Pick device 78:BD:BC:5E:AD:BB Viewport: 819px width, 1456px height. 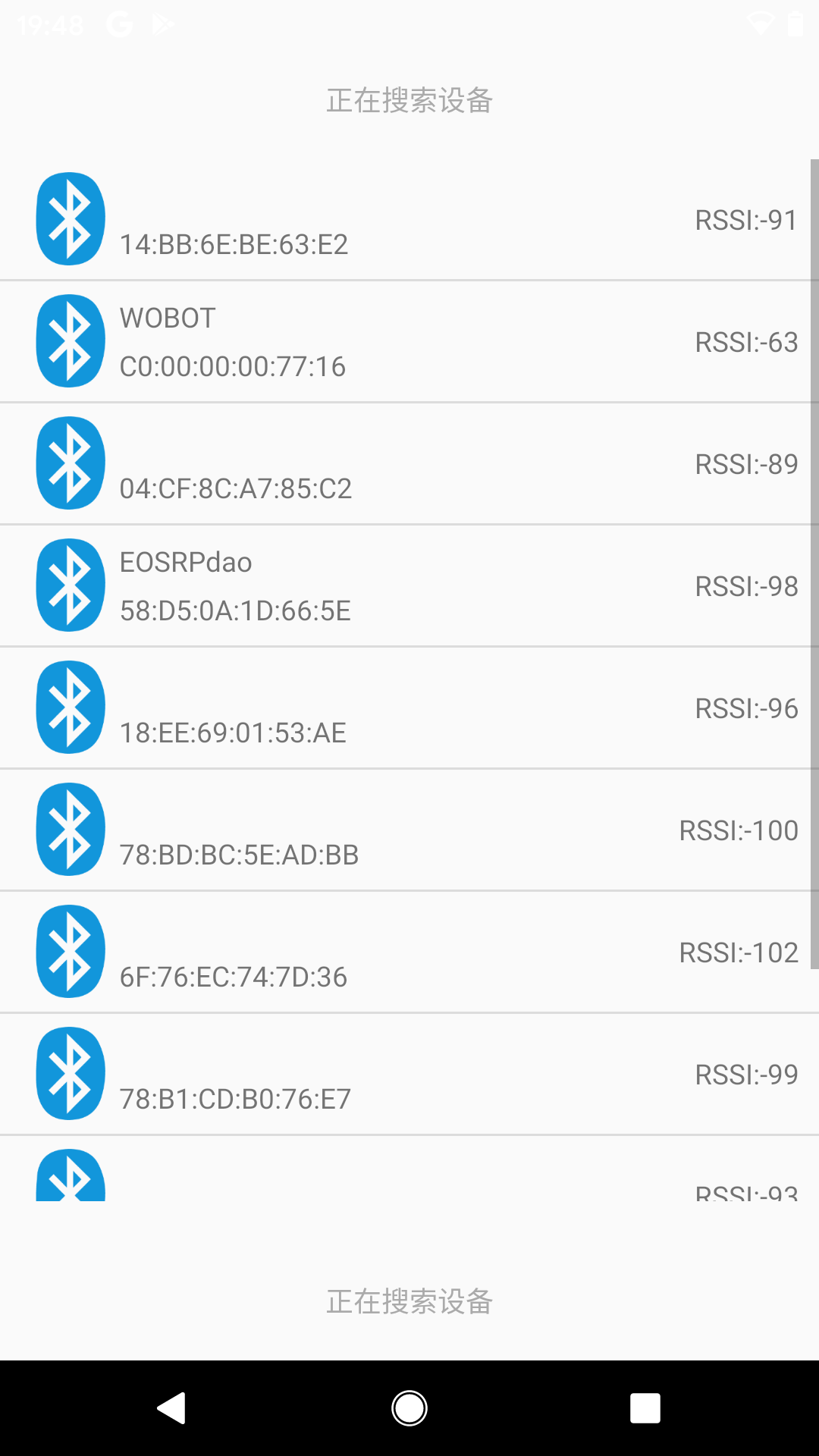[409, 830]
